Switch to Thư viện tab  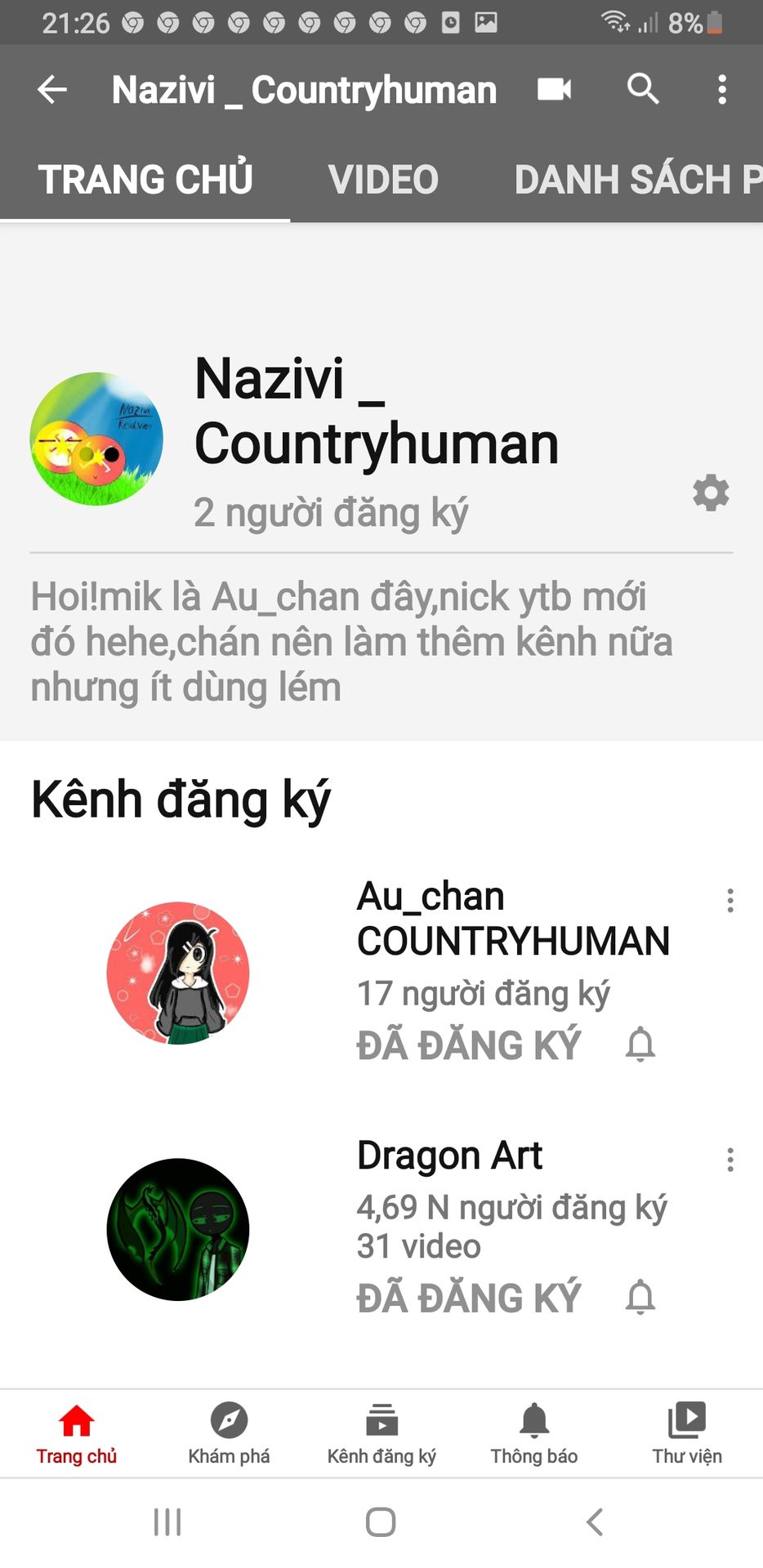point(687,1434)
